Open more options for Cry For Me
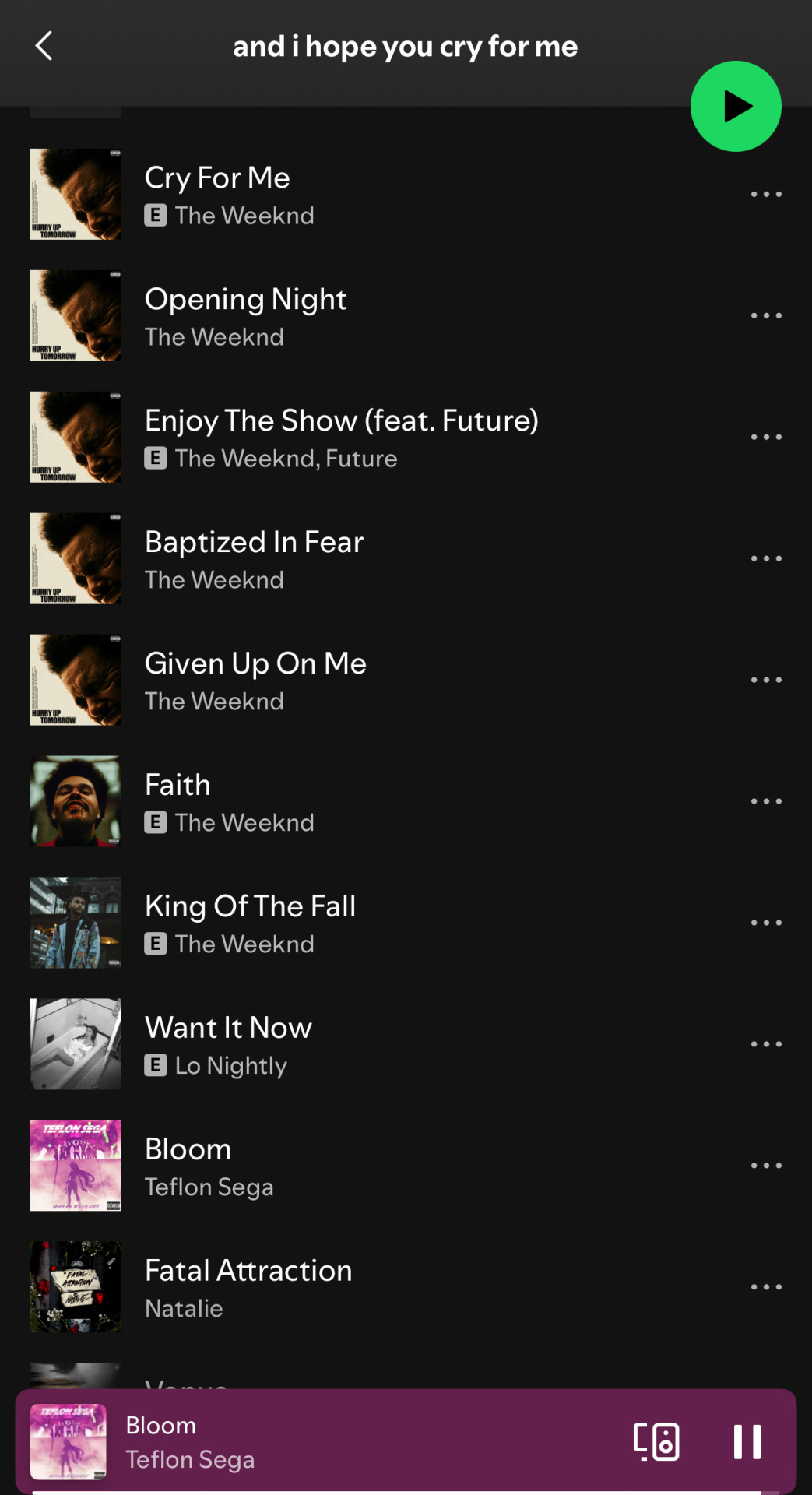 point(765,195)
